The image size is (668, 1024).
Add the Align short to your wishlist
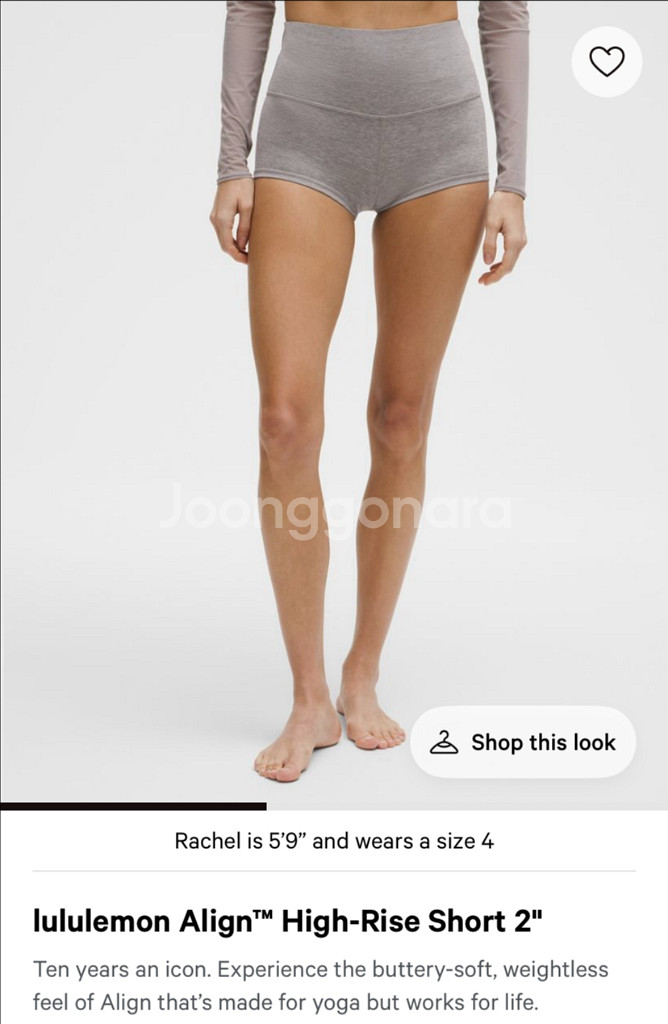606,62
